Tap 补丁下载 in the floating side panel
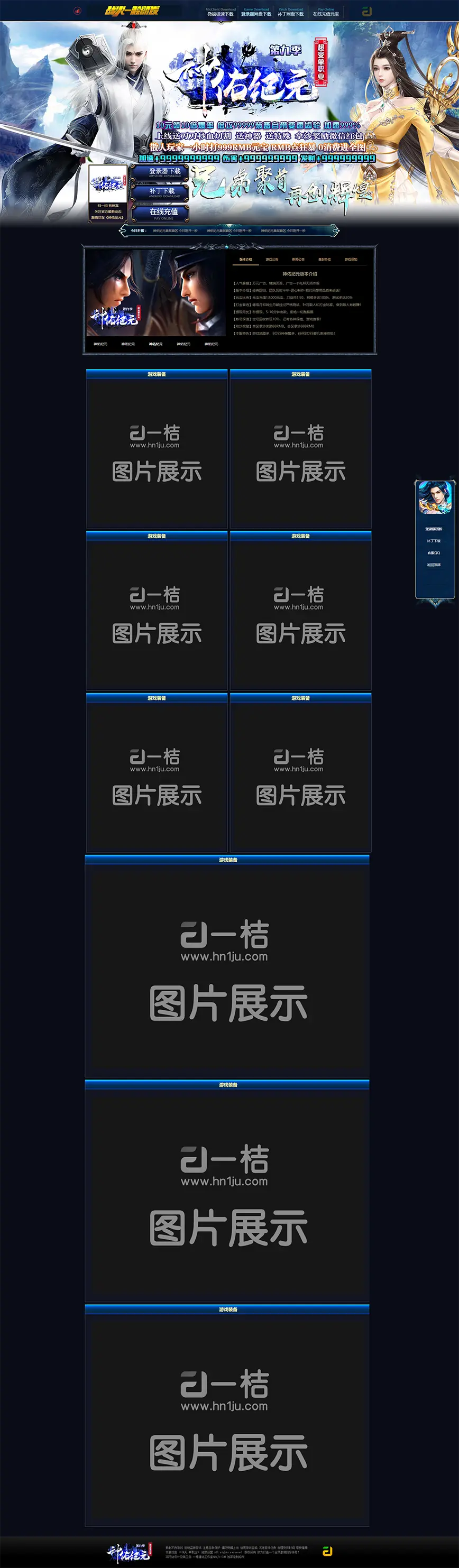Screen dimensions: 459x1568 click(x=434, y=540)
